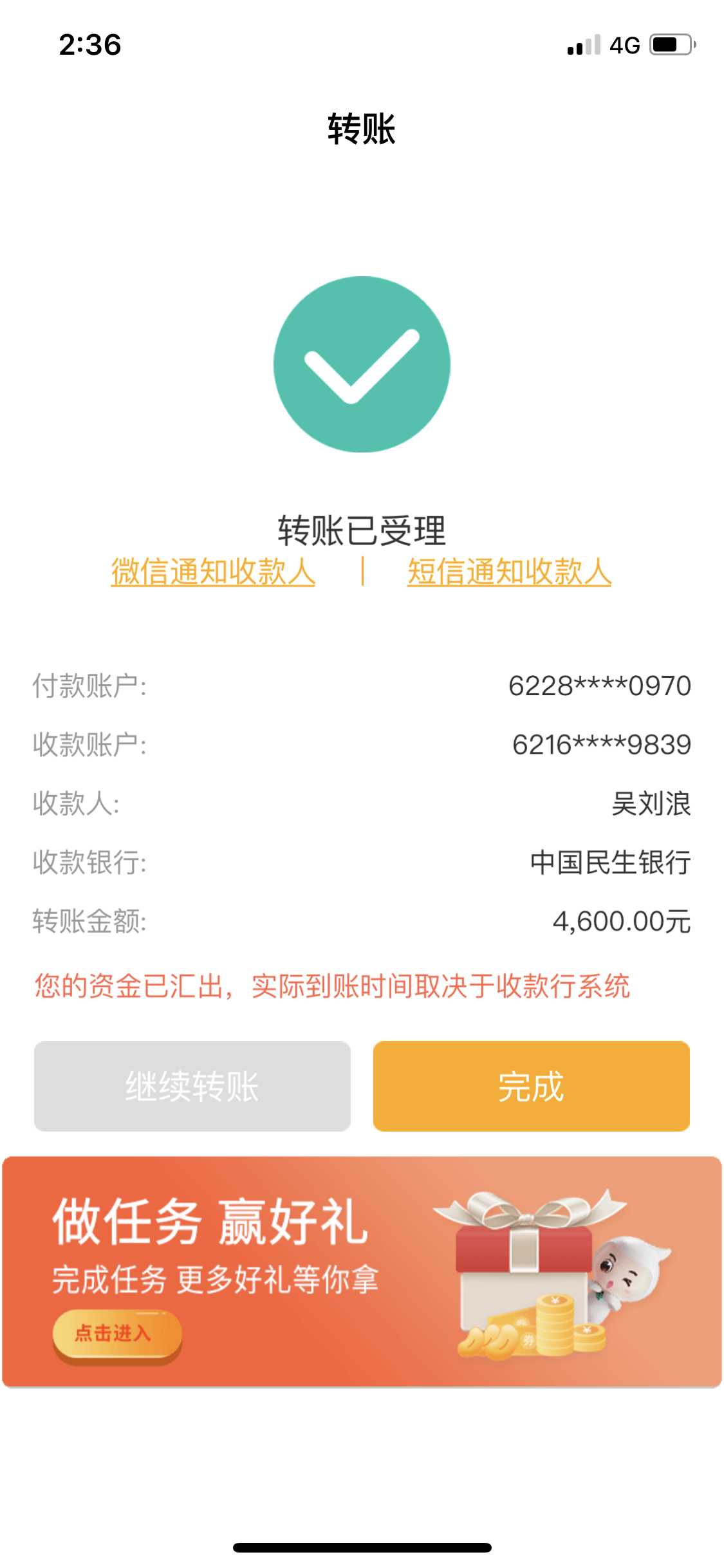Notify the payee via WeChat link
The image size is (724, 1568).
[213, 572]
